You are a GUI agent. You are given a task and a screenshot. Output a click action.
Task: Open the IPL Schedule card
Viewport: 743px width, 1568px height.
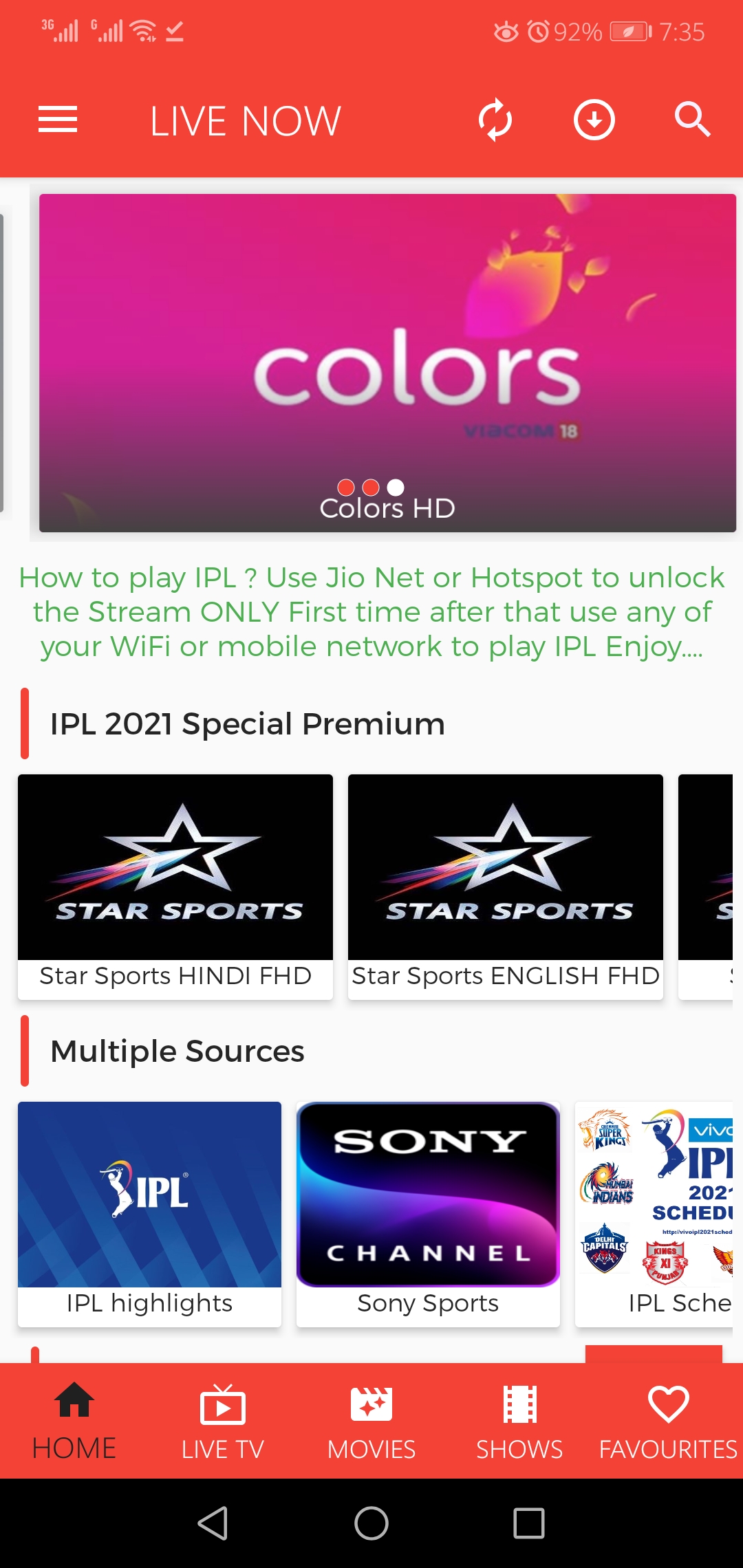[x=654, y=1213]
